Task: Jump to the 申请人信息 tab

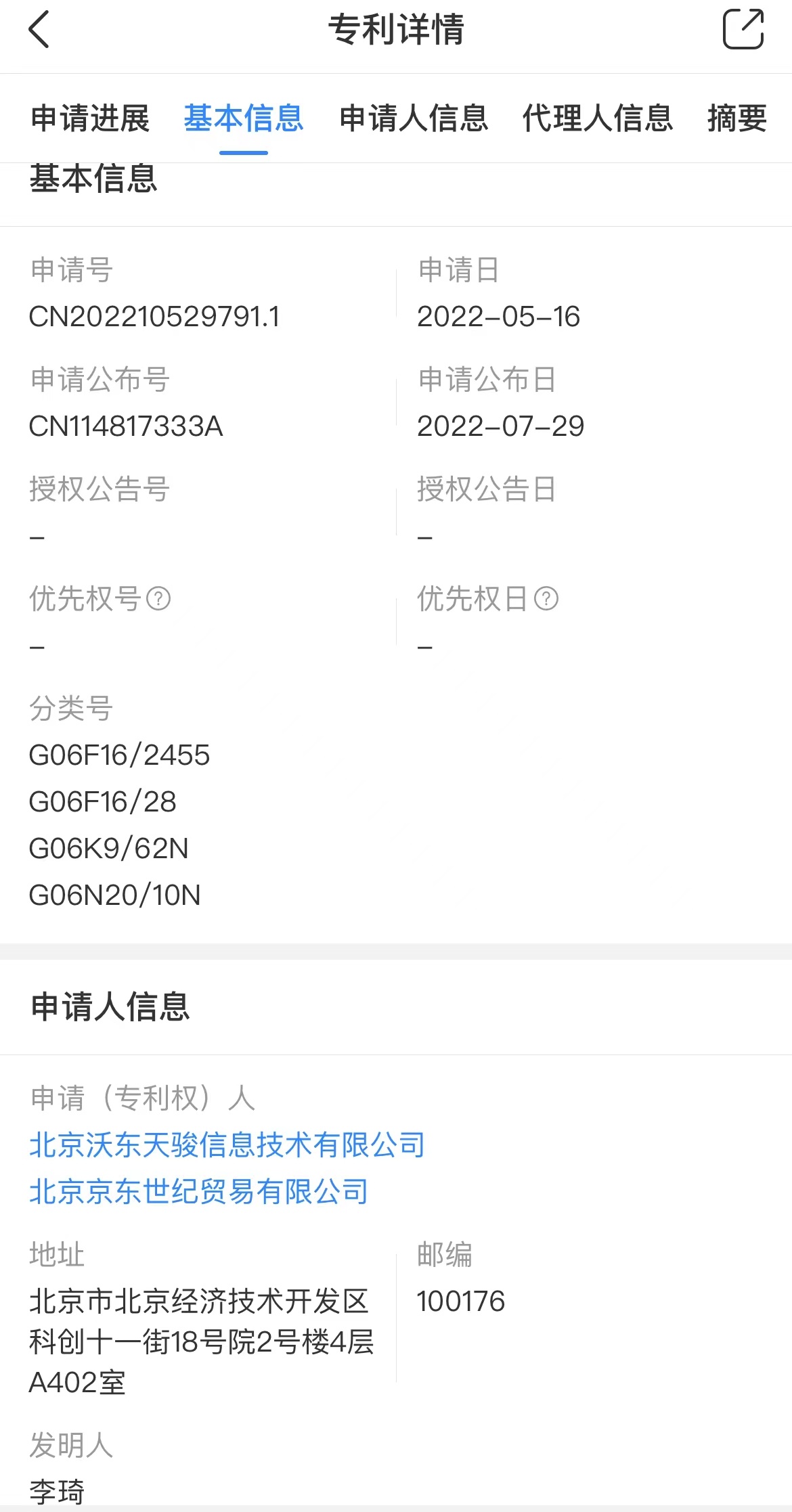Action: tap(414, 118)
